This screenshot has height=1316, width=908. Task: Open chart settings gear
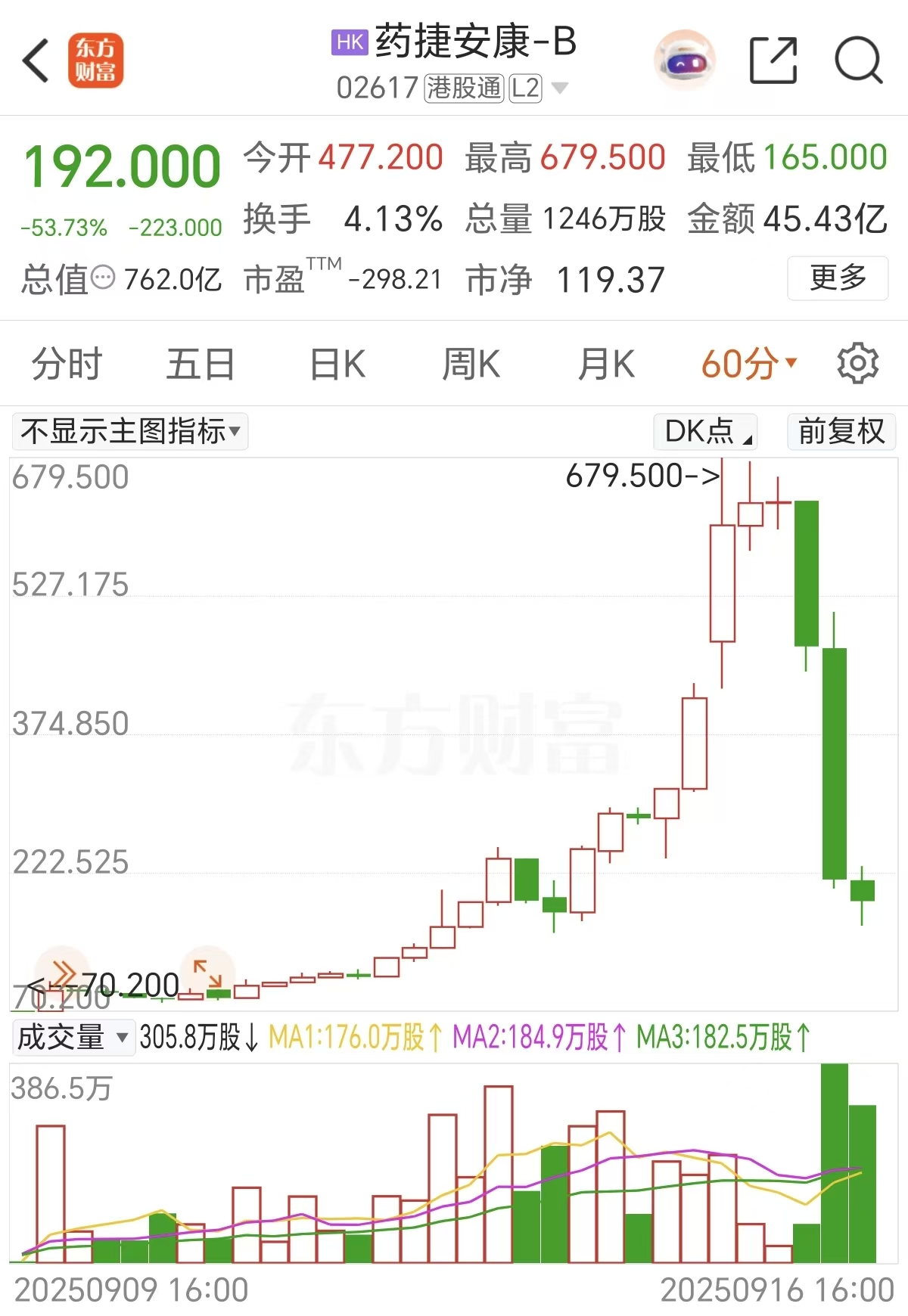pos(857,364)
